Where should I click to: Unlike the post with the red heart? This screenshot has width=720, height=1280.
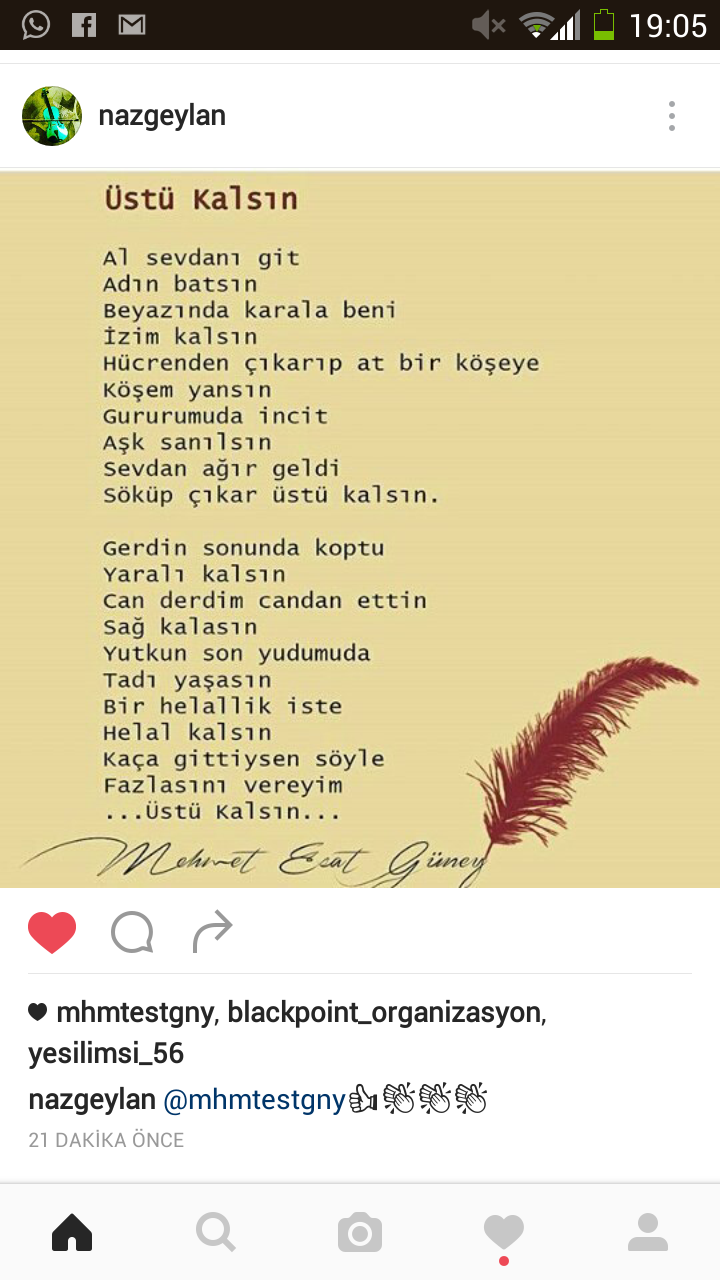pos(52,933)
